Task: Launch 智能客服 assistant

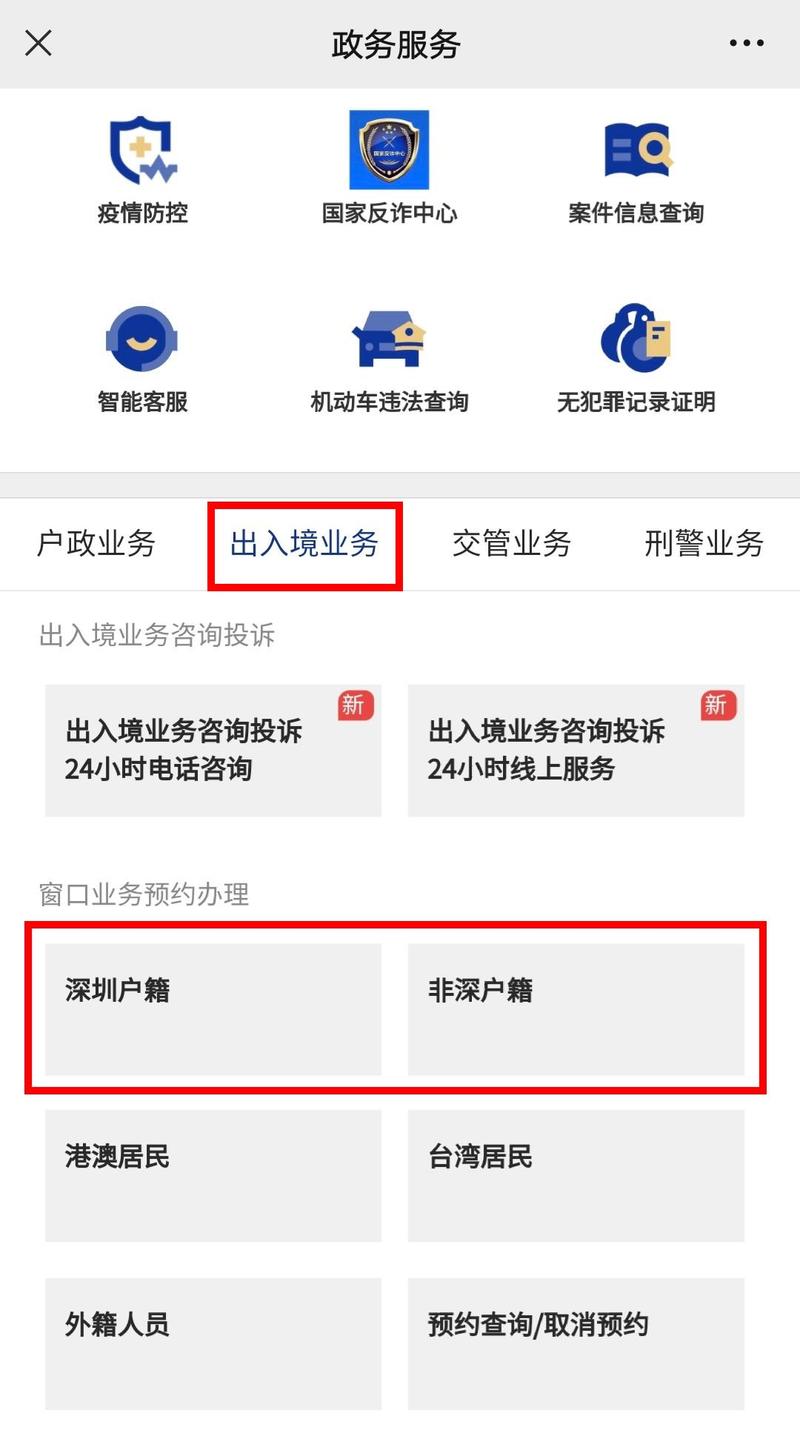Action: [x=143, y=359]
